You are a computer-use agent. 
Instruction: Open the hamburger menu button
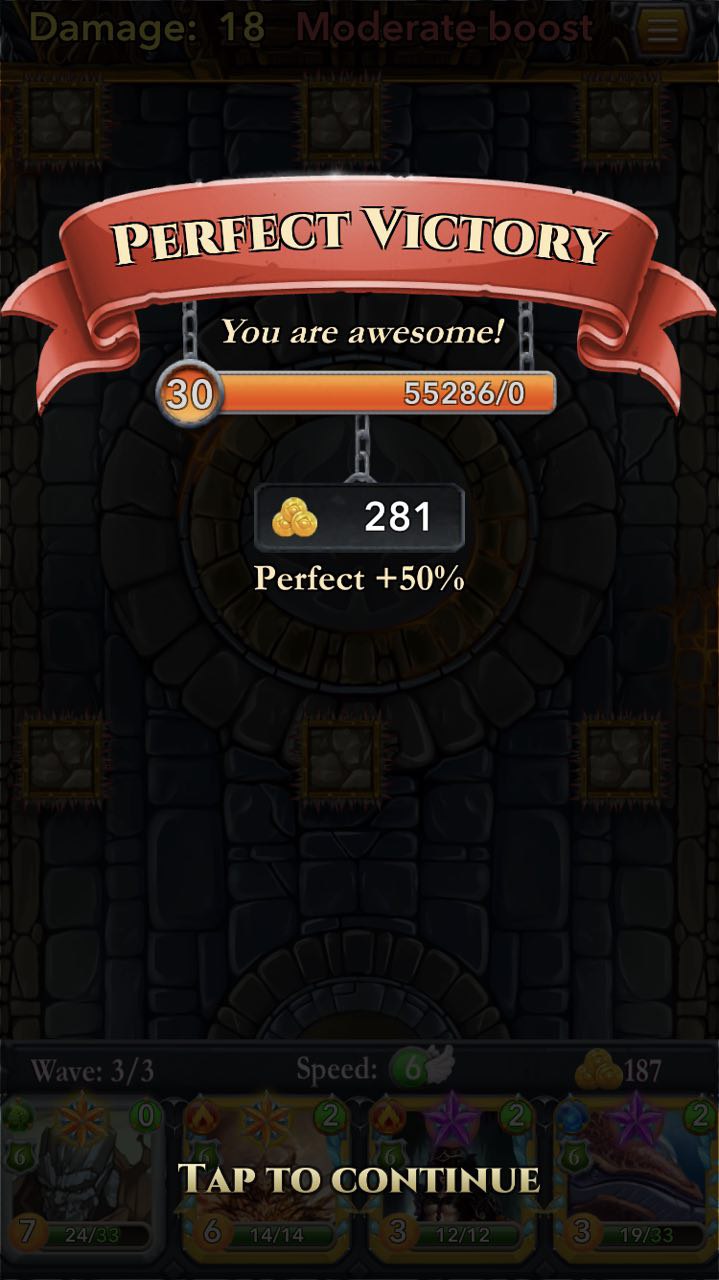[660, 31]
